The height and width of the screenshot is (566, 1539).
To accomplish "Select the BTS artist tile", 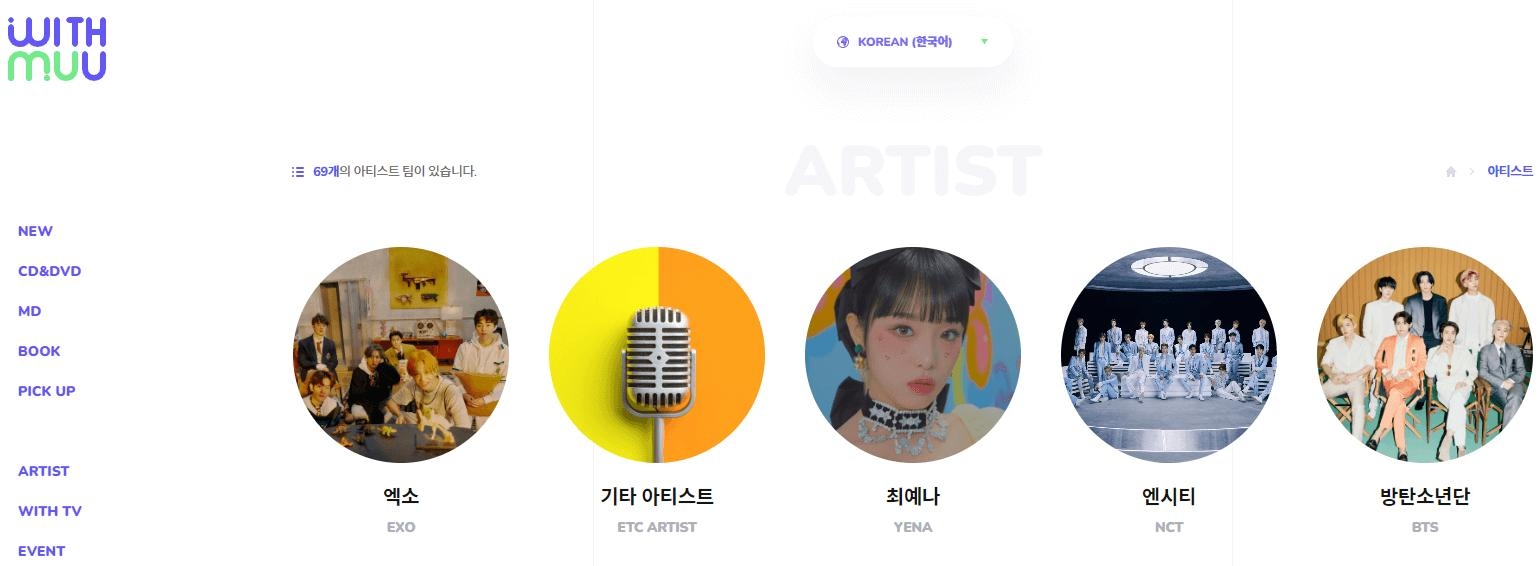I will click(1424, 355).
